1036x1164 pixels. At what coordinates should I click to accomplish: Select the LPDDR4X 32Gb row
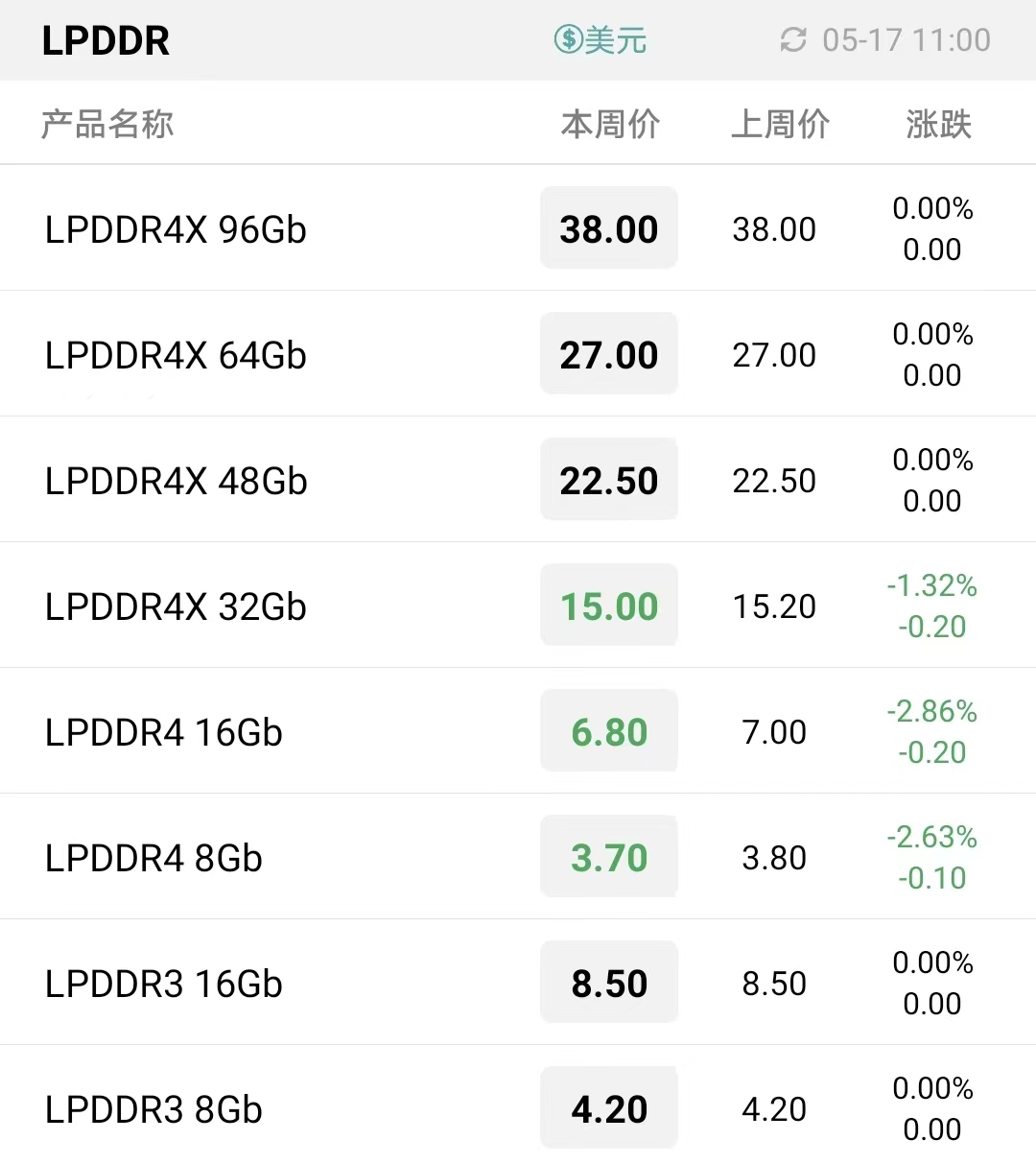518,606
